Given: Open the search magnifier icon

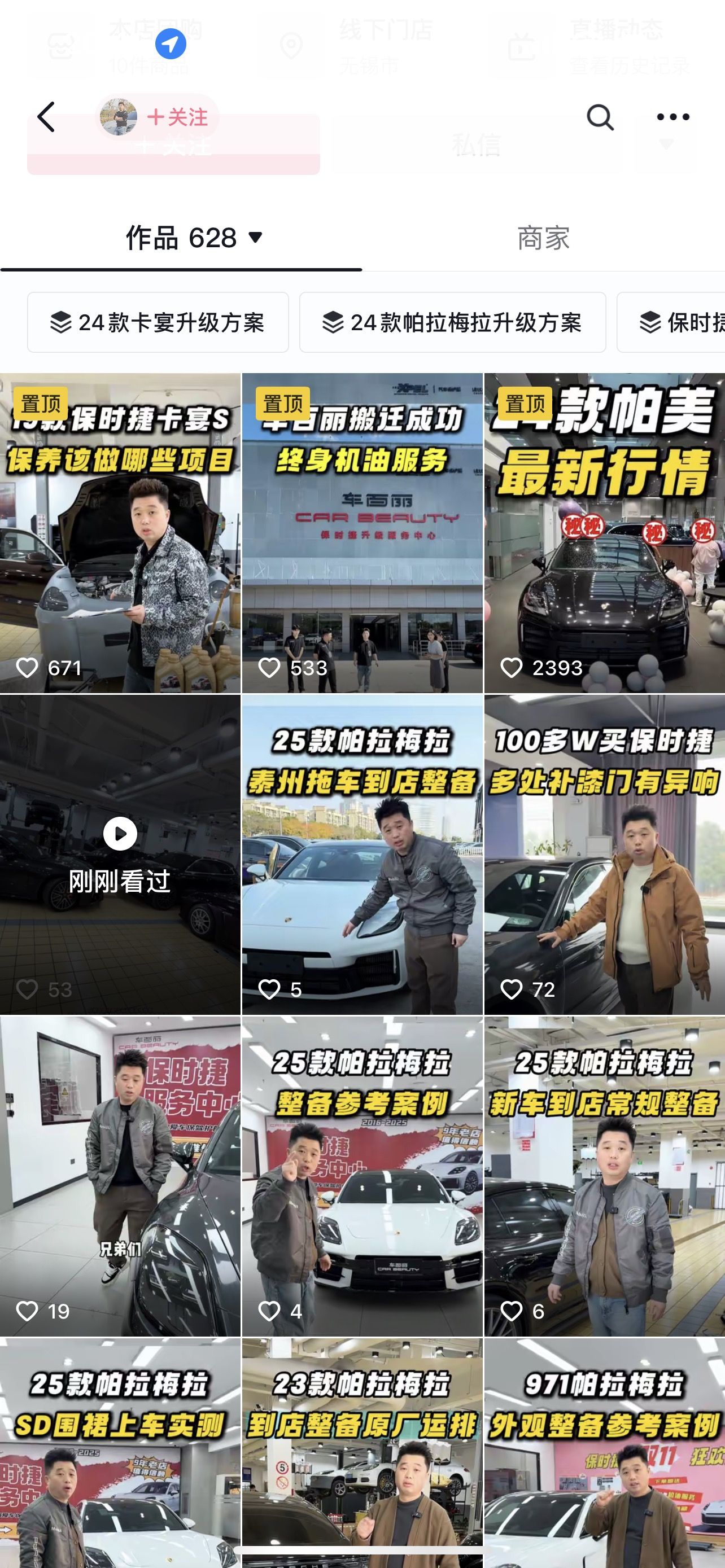Looking at the screenshot, I should 600,117.
